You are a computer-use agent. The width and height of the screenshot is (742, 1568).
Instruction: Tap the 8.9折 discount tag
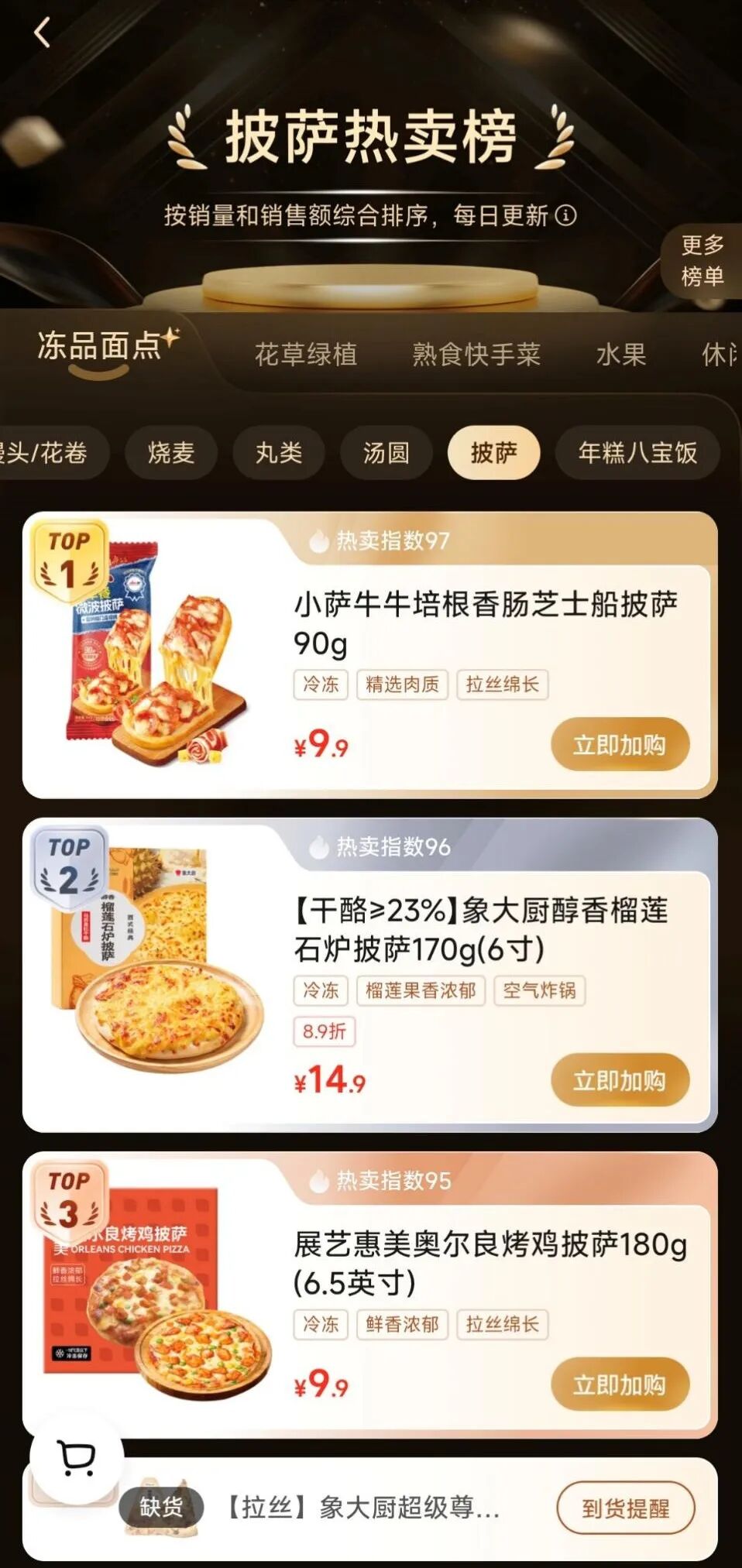tap(326, 1031)
